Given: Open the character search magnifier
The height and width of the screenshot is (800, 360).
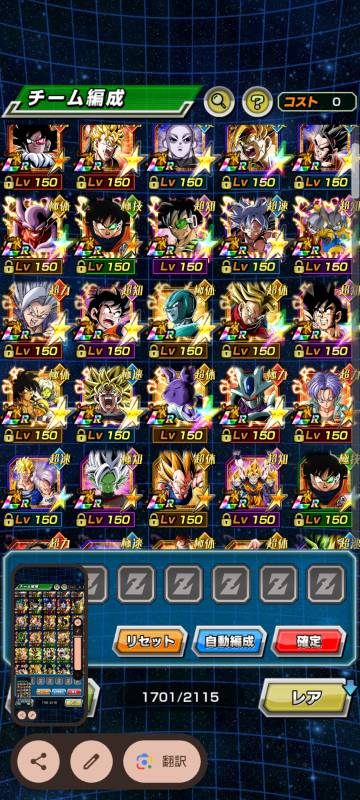Looking at the screenshot, I should (x=219, y=102).
